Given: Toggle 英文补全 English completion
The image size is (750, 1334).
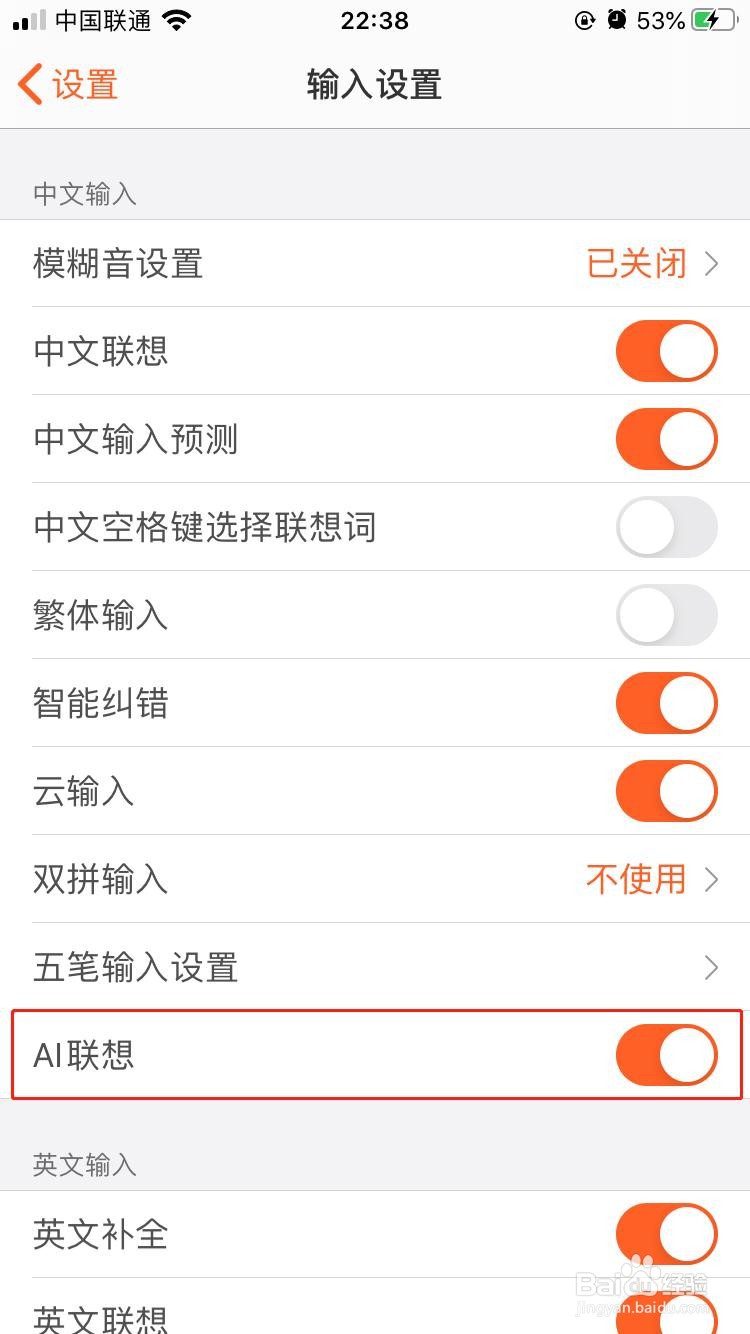Looking at the screenshot, I should pos(666,1233).
